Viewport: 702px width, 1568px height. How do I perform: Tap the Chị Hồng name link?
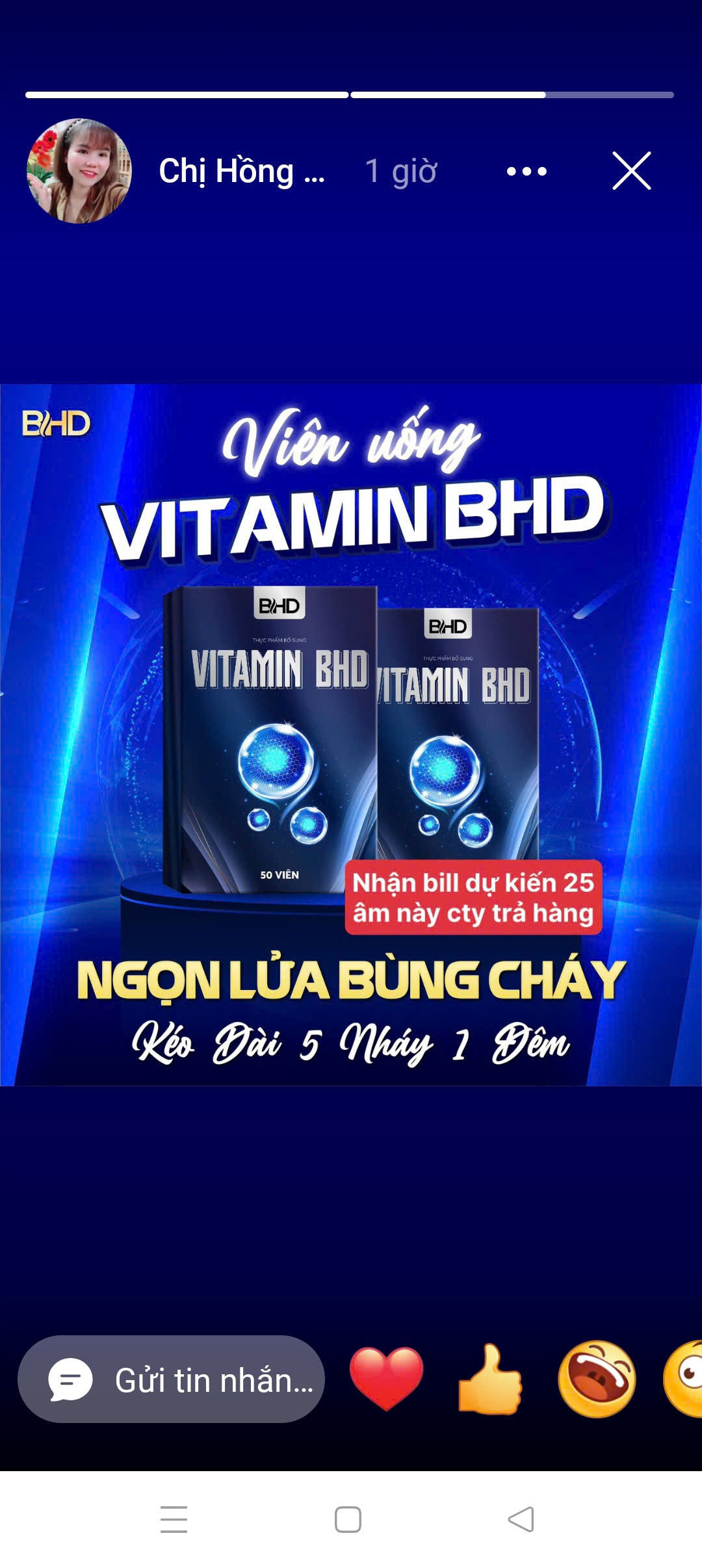pos(241,172)
